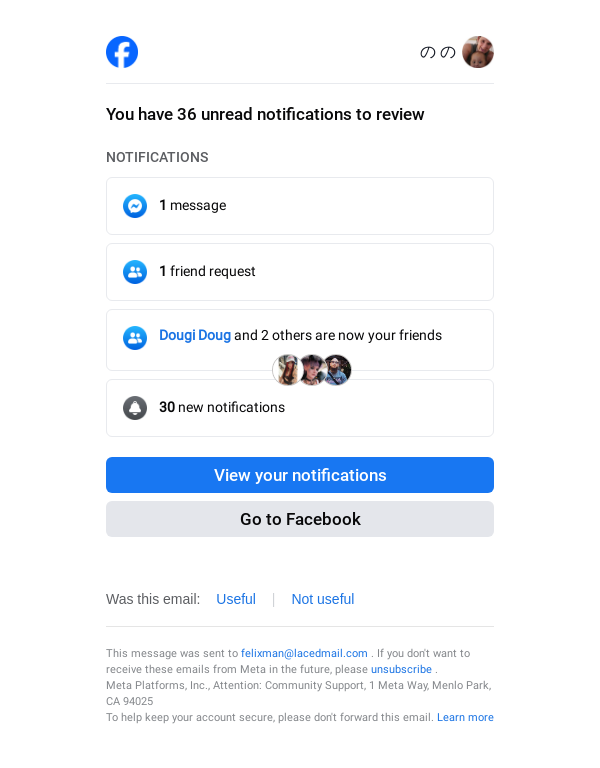Open the felixman@lacedmail.com email link
This screenshot has height=768, width=600.
pyautogui.click(x=304, y=653)
